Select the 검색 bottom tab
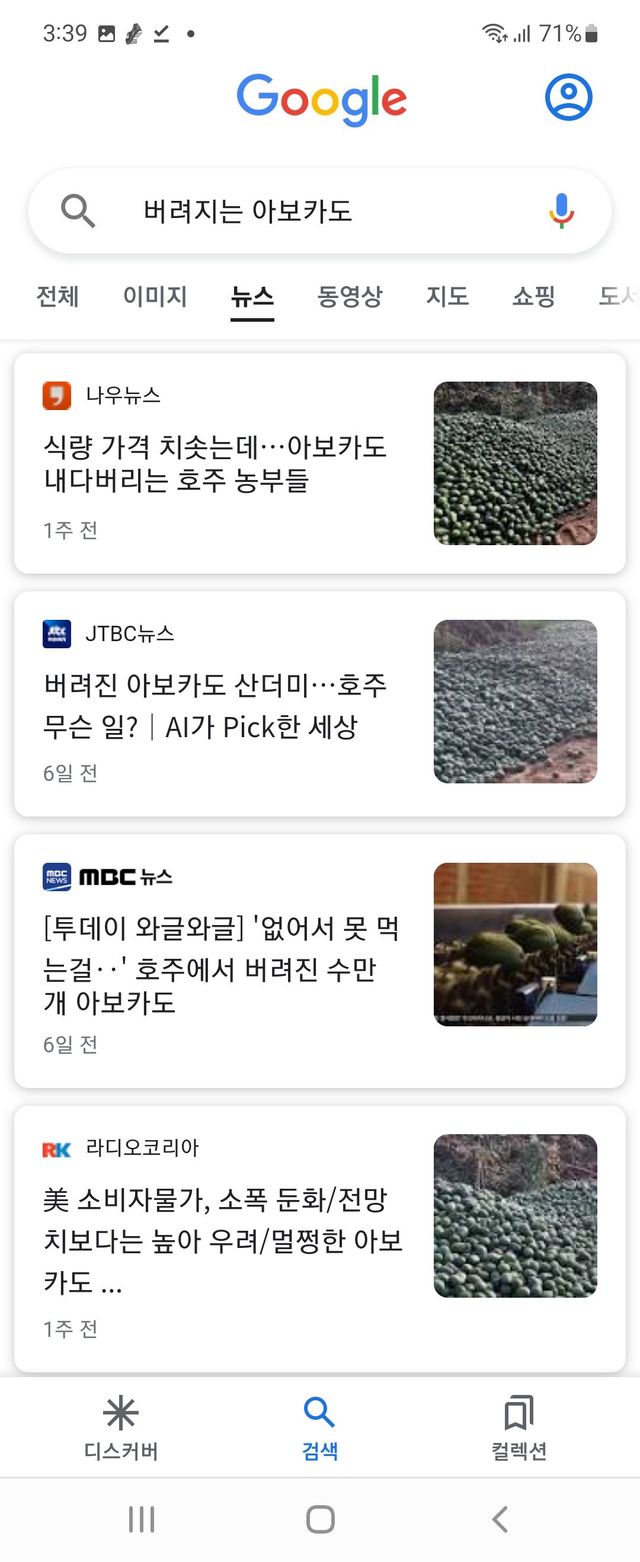 point(319,1429)
